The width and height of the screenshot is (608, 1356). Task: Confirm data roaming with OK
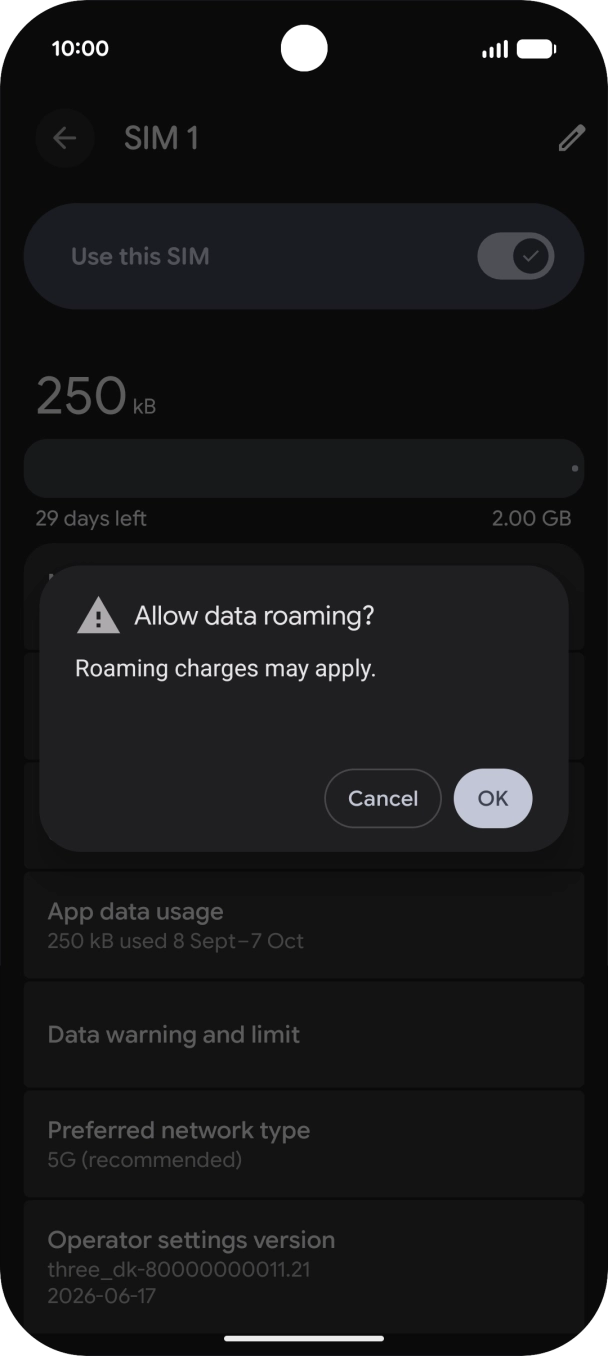(493, 798)
